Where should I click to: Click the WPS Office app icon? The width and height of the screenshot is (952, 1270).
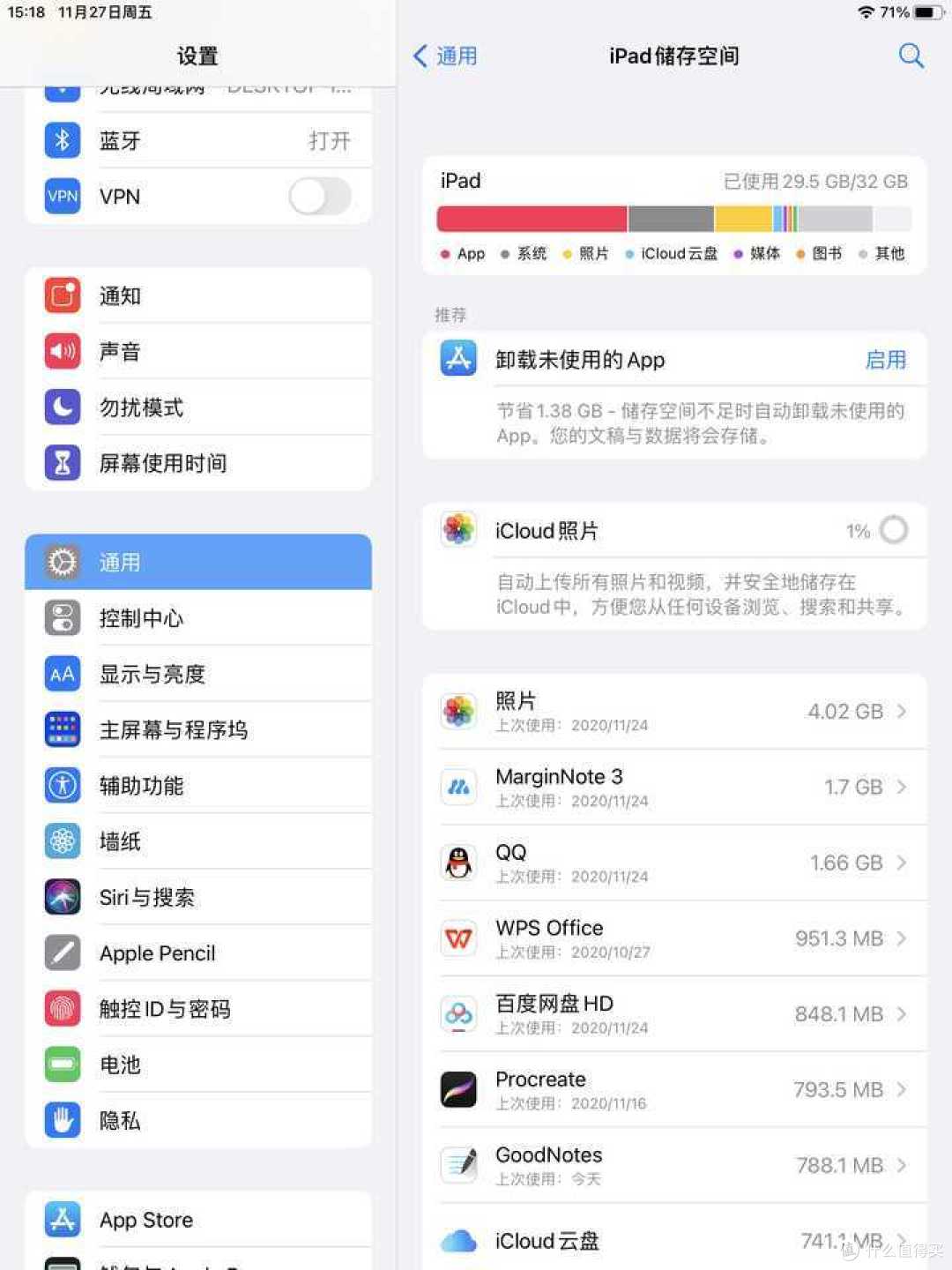(x=458, y=938)
